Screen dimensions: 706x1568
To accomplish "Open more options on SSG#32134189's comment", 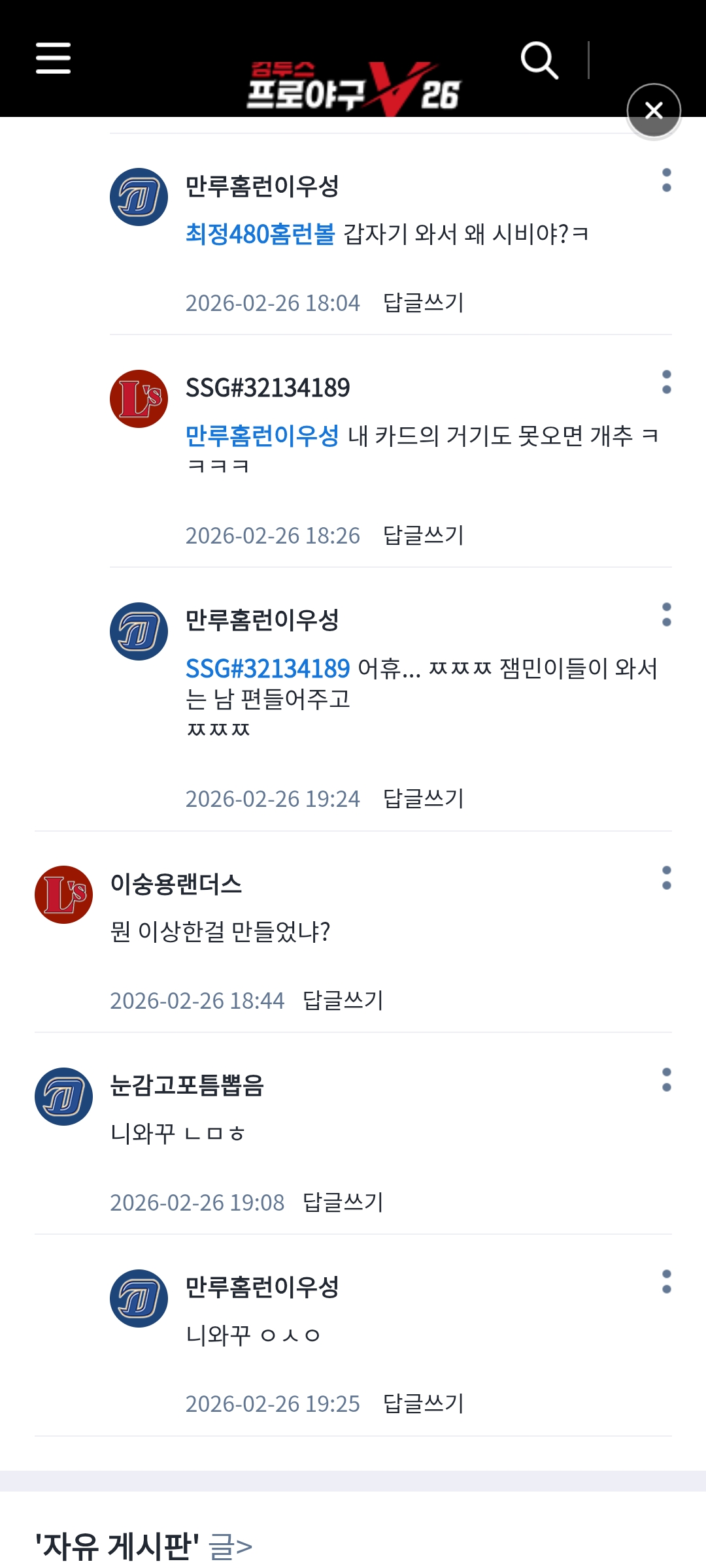I will pos(666,382).
